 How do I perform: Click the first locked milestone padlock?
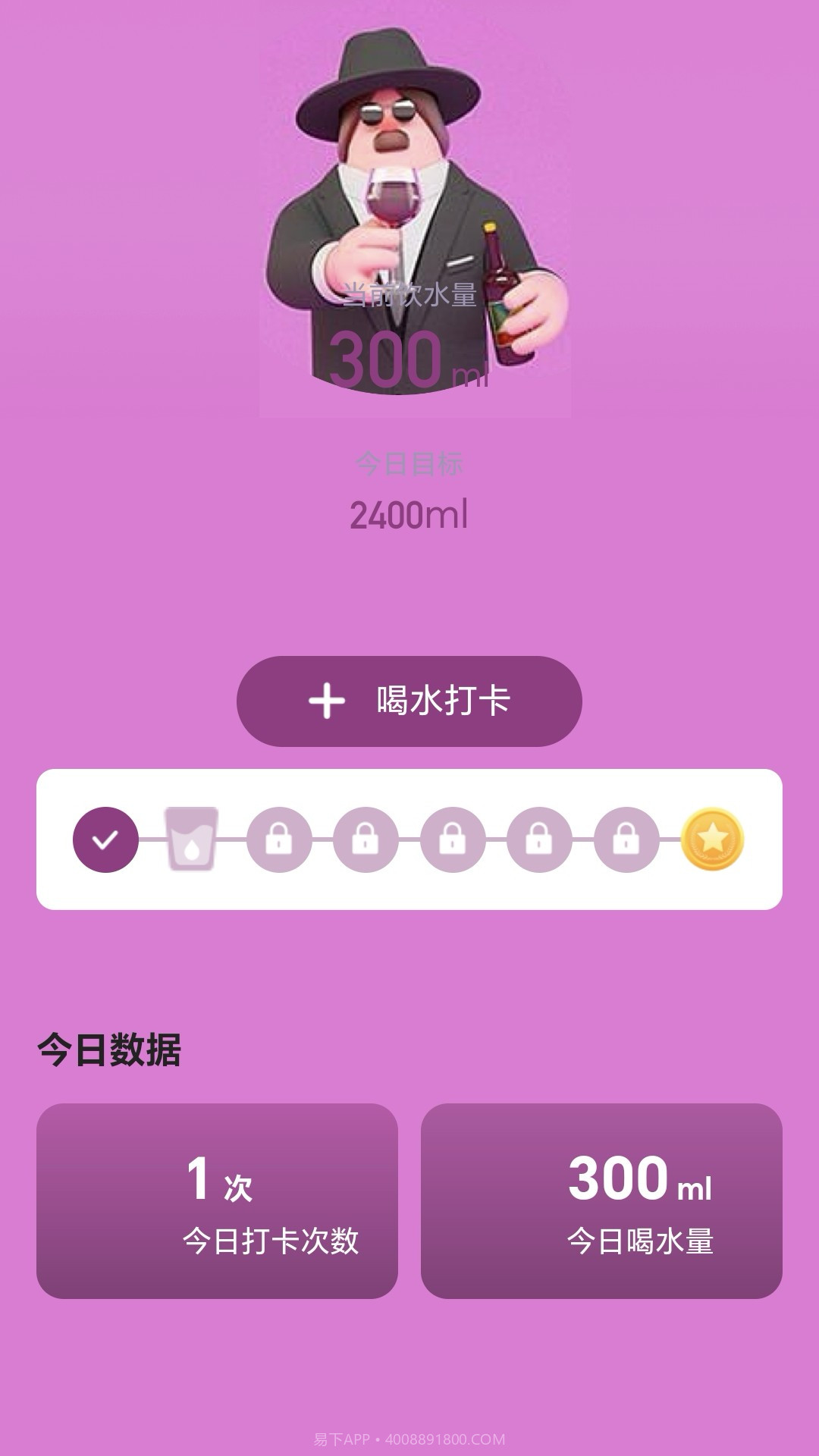pos(279,839)
